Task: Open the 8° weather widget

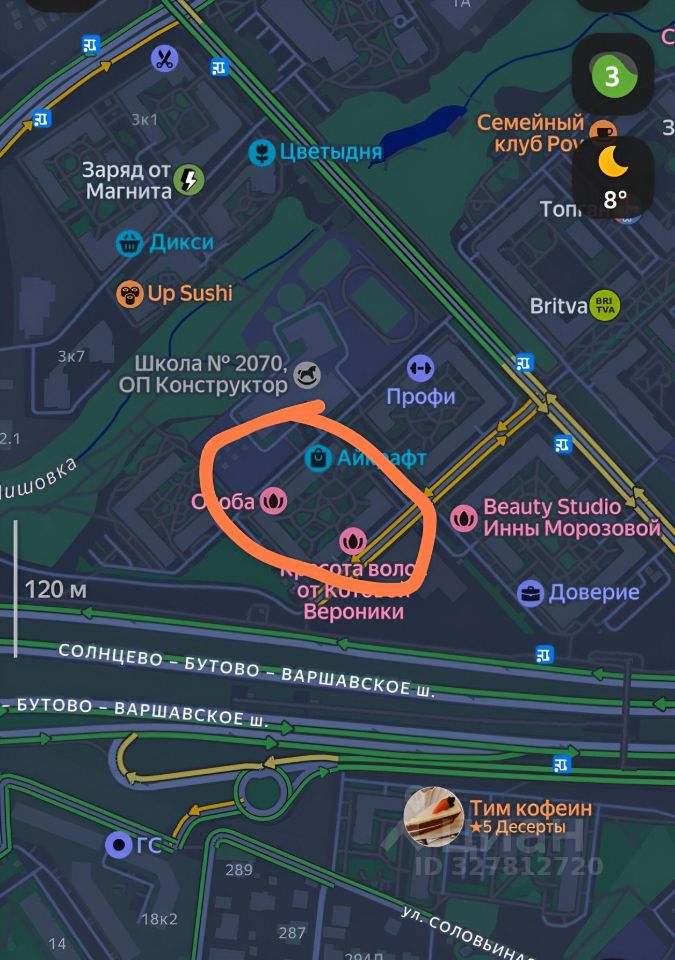Action: tap(613, 176)
